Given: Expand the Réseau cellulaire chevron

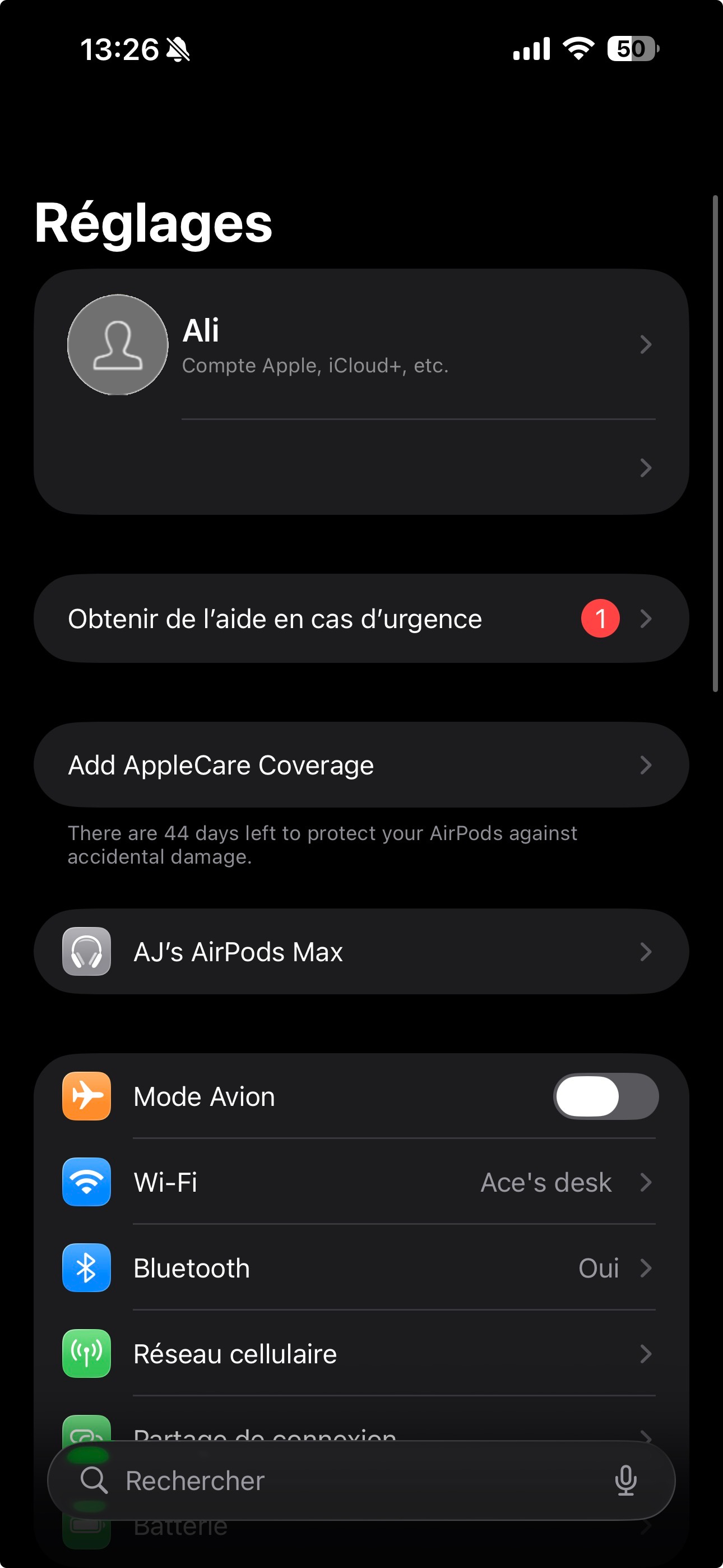Looking at the screenshot, I should tap(646, 1354).
